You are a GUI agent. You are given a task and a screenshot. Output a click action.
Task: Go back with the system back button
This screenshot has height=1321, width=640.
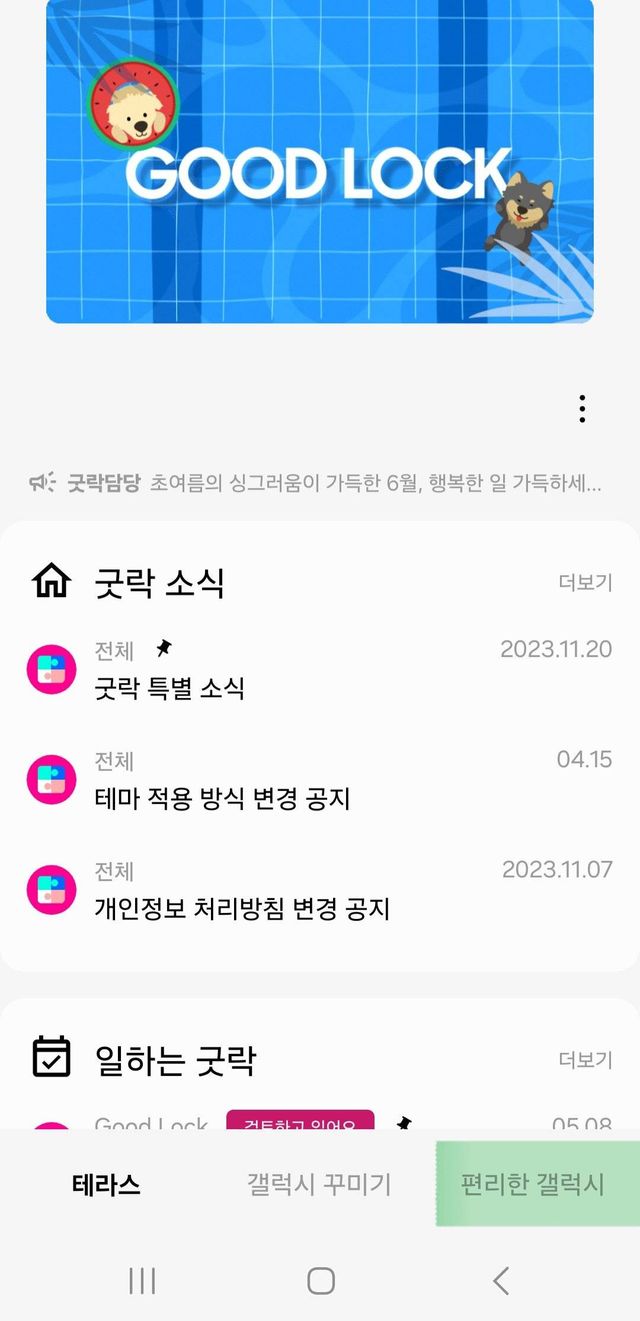501,1281
